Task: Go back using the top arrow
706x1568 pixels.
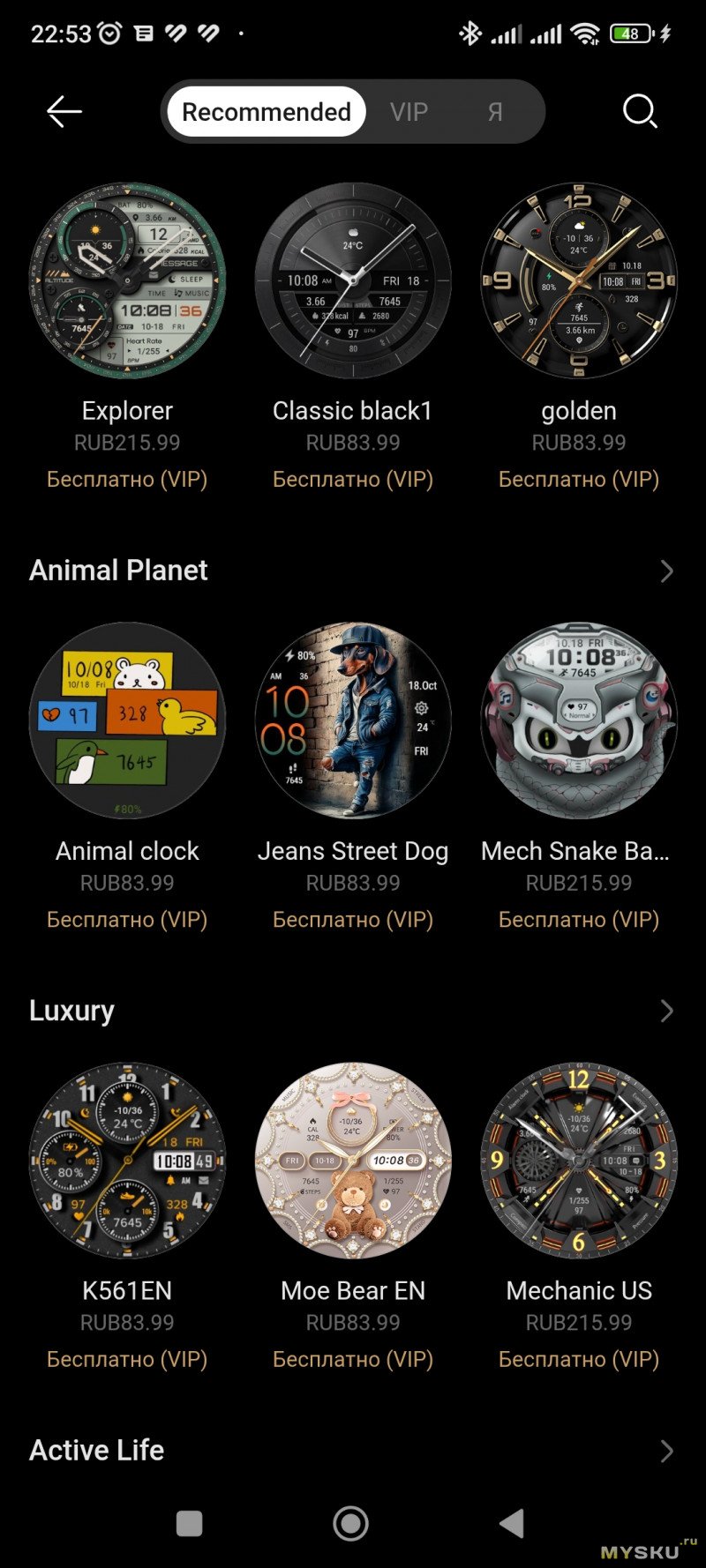Action: coord(64,112)
